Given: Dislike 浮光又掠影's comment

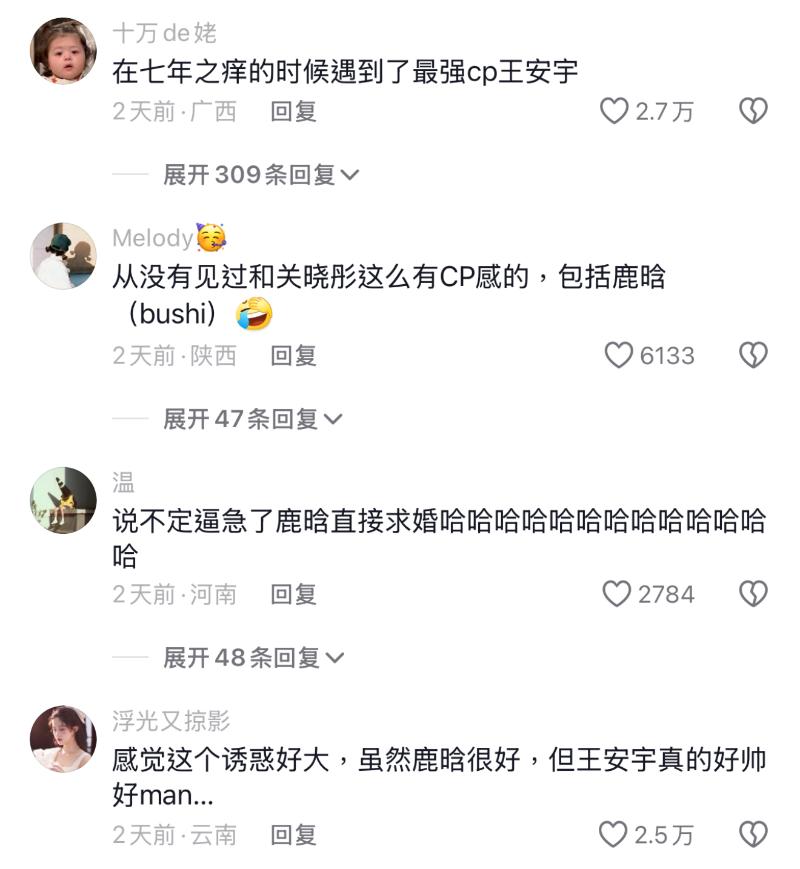Looking at the screenshot, I should 752,834.
